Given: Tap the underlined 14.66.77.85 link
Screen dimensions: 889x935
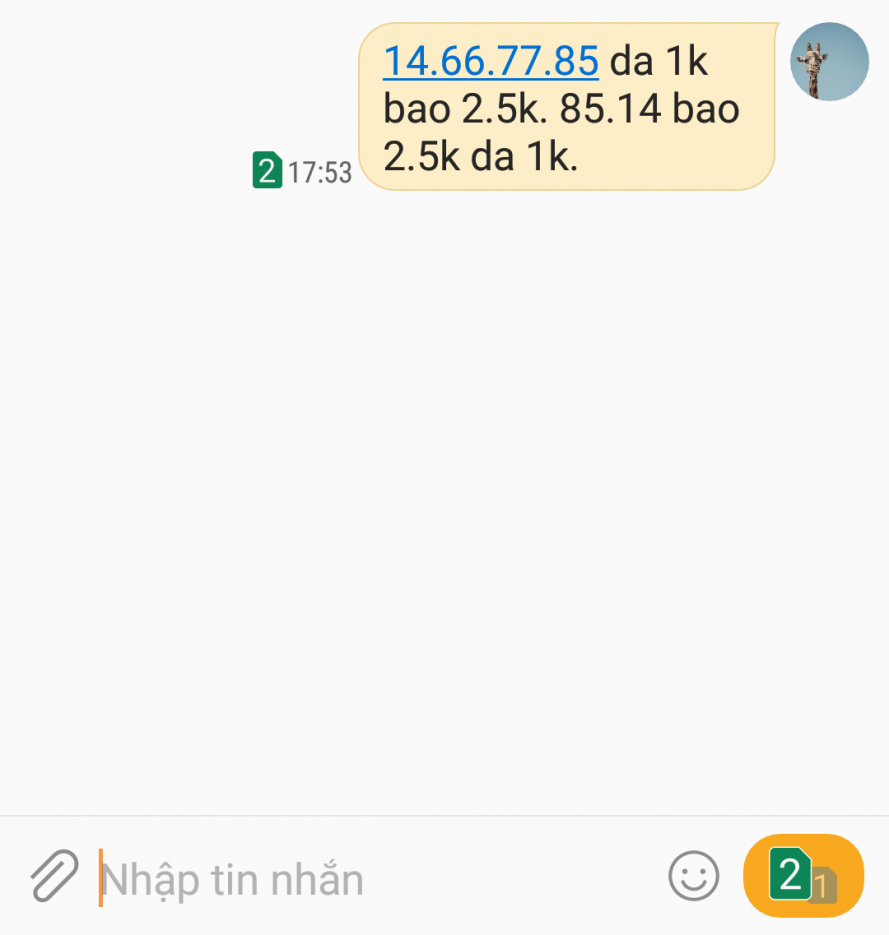Looking at the screenshot, I should 491,62.
